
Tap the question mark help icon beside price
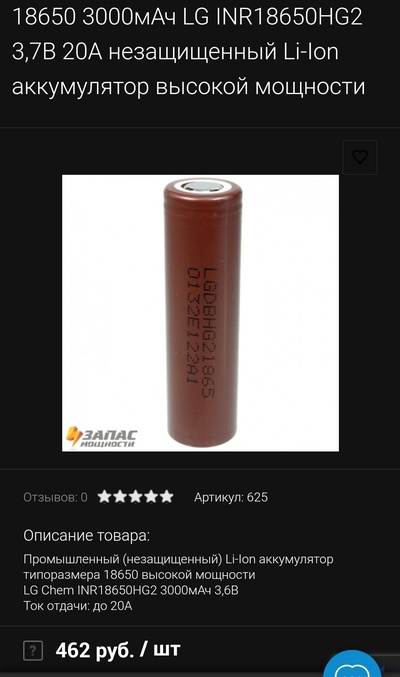33,650
